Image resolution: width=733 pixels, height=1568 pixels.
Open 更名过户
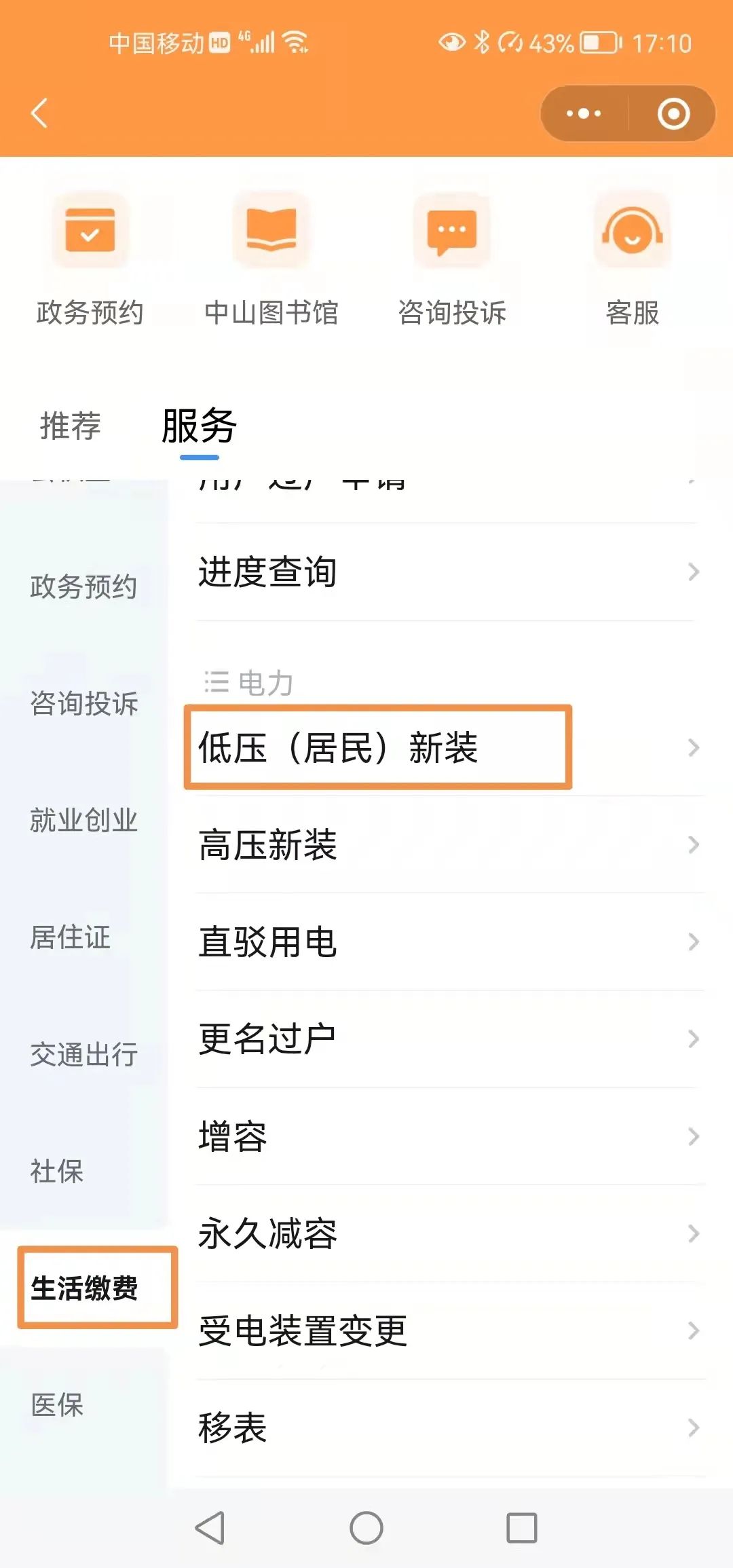(x=448, y=1039)
